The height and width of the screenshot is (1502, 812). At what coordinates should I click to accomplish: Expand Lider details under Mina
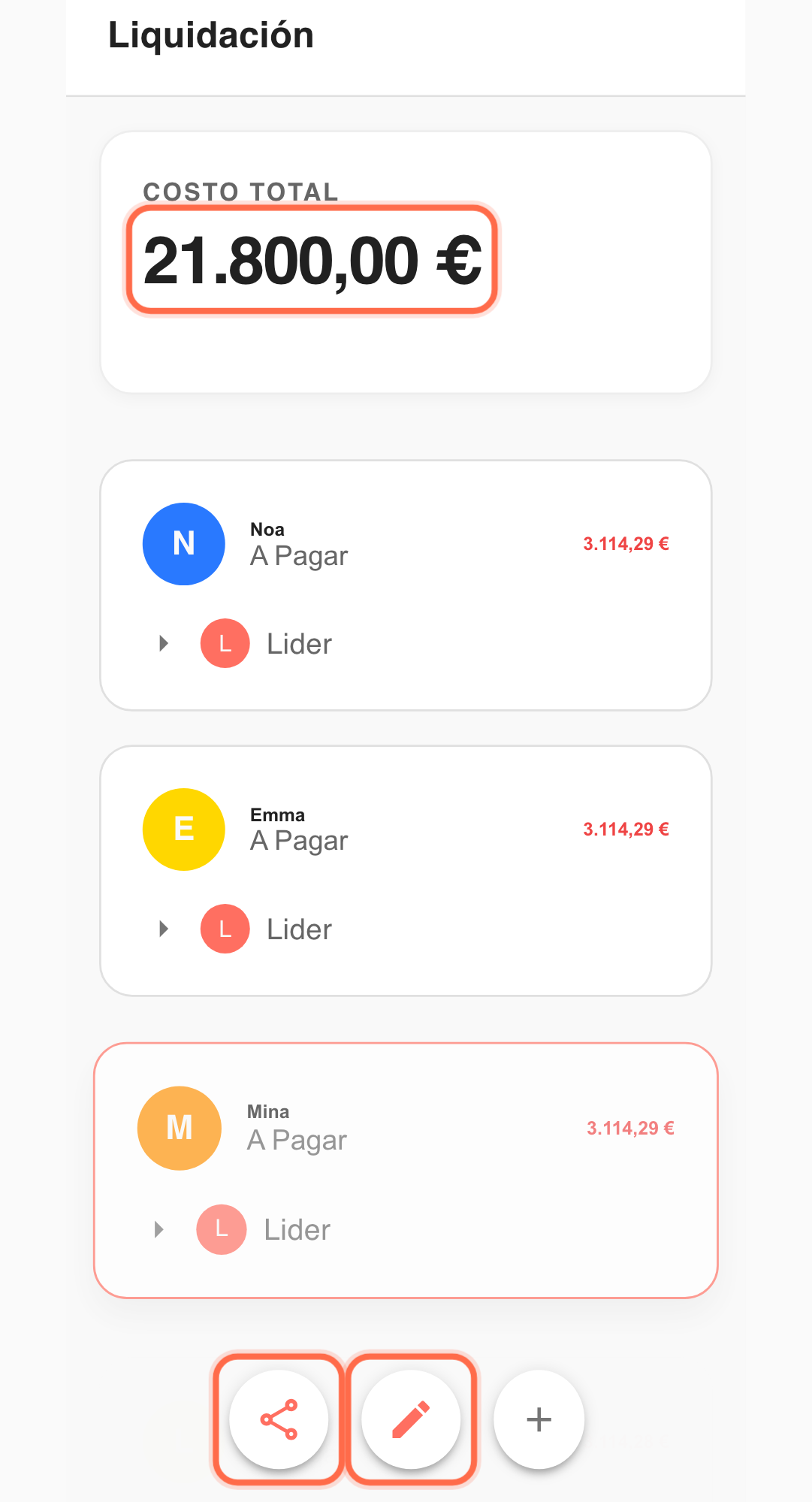[x=159, y=1229]
